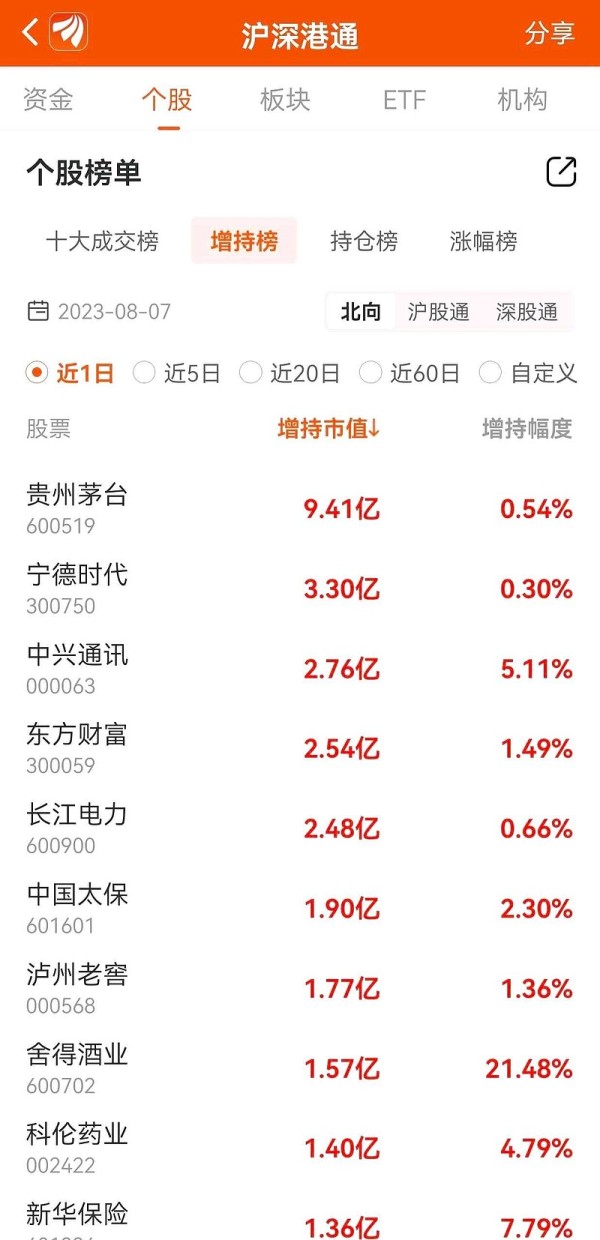The width and height of the screenshot is (600, 1240).
Task: Open the ETF tab
Action: 404,100
